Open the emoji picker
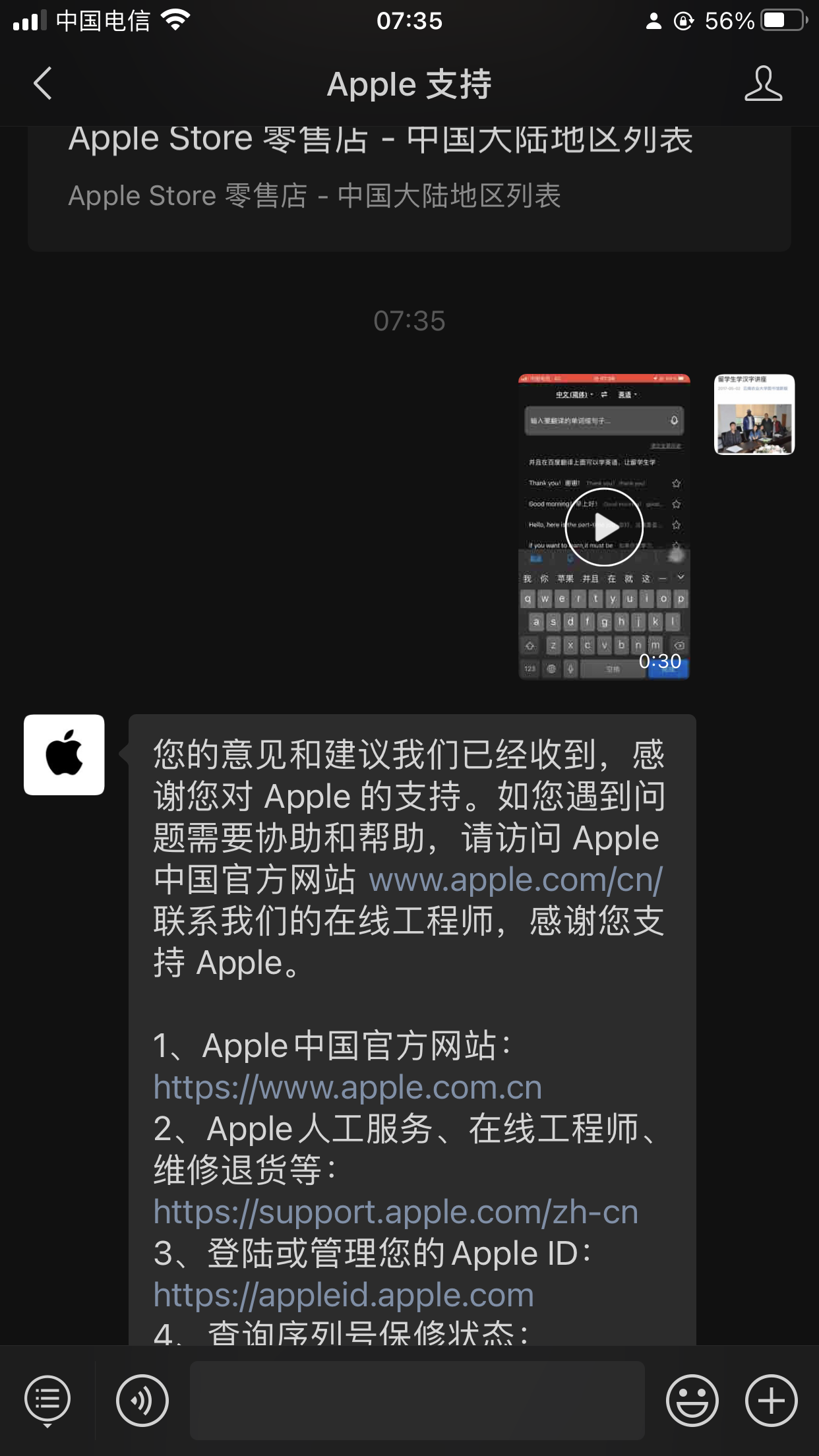The width and height of the screenshot is (819, 1456). pyautogui.click(x=692, y=1400)
